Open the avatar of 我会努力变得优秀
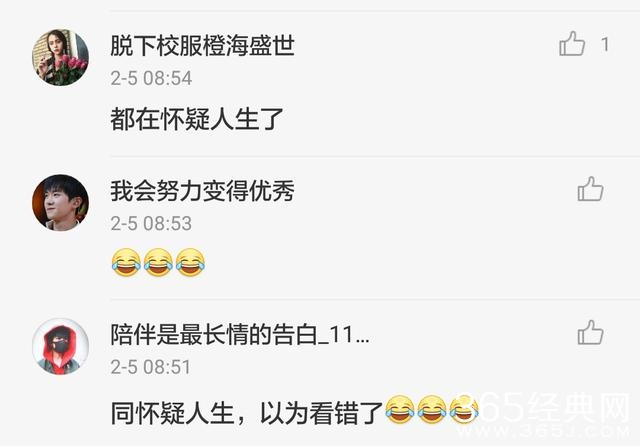Image resolution: width=640 pixels, height=446 pixels. tap(62, 202)
